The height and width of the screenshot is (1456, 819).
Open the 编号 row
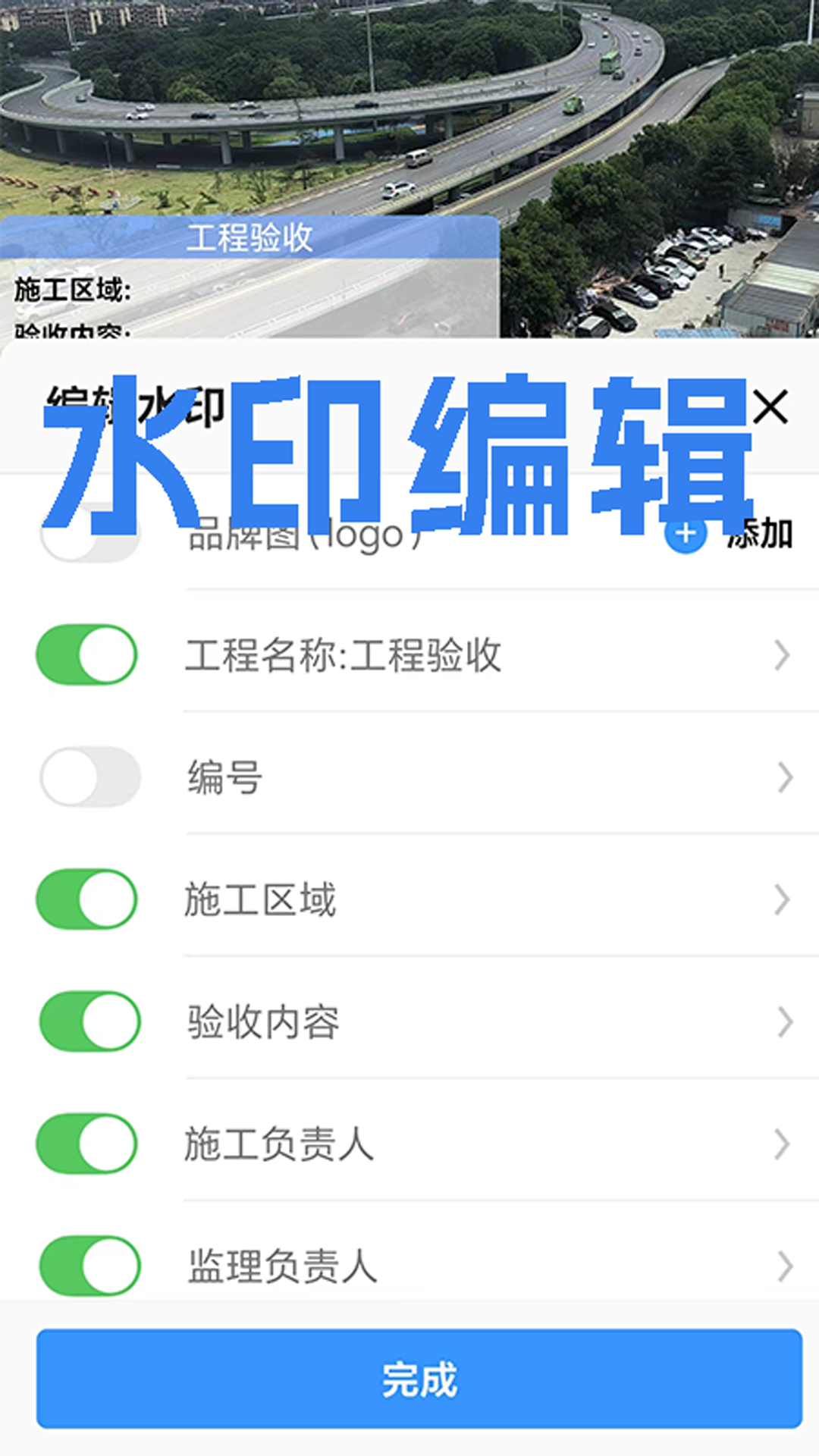point(500,777)
